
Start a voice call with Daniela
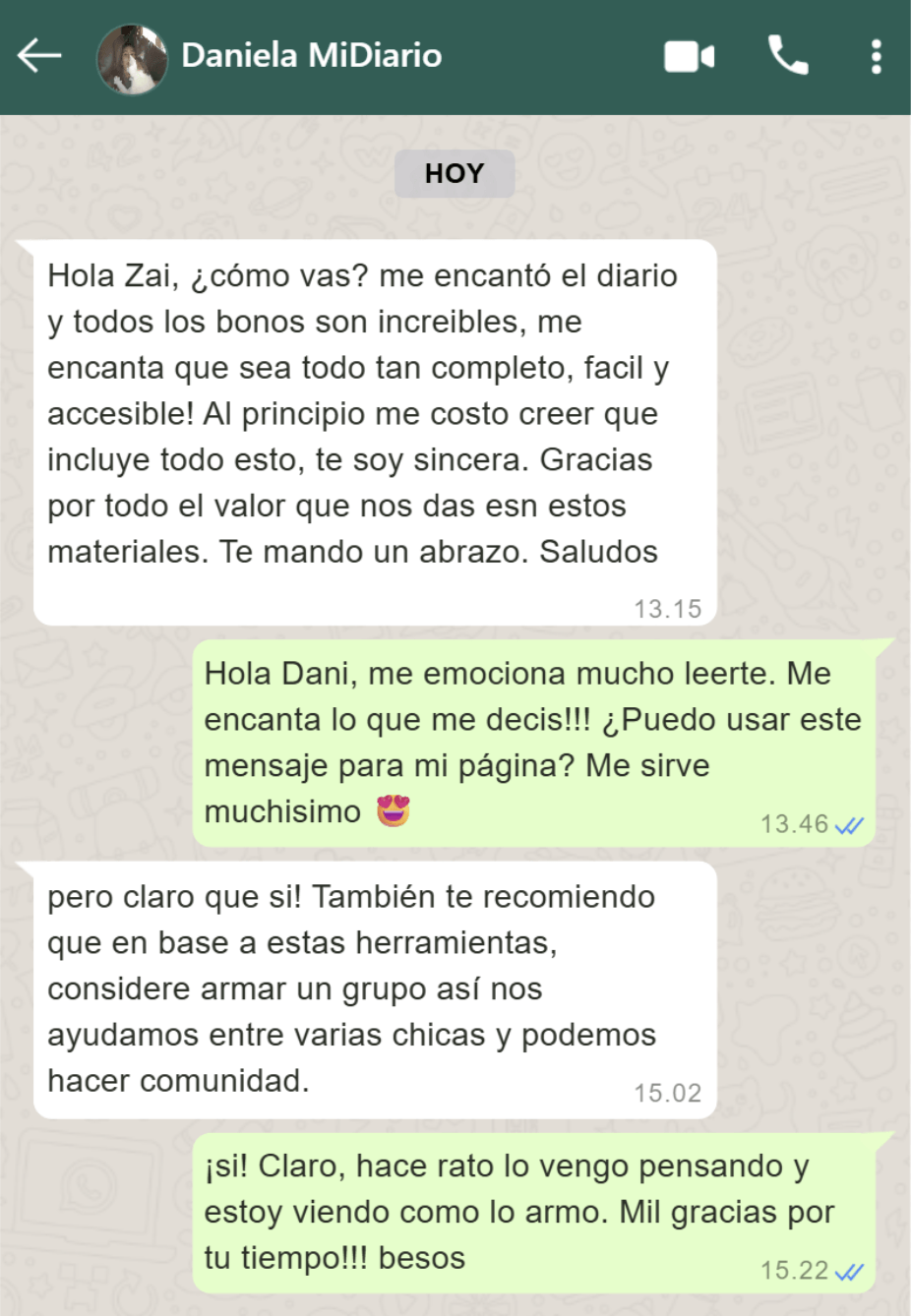[787, 56]
